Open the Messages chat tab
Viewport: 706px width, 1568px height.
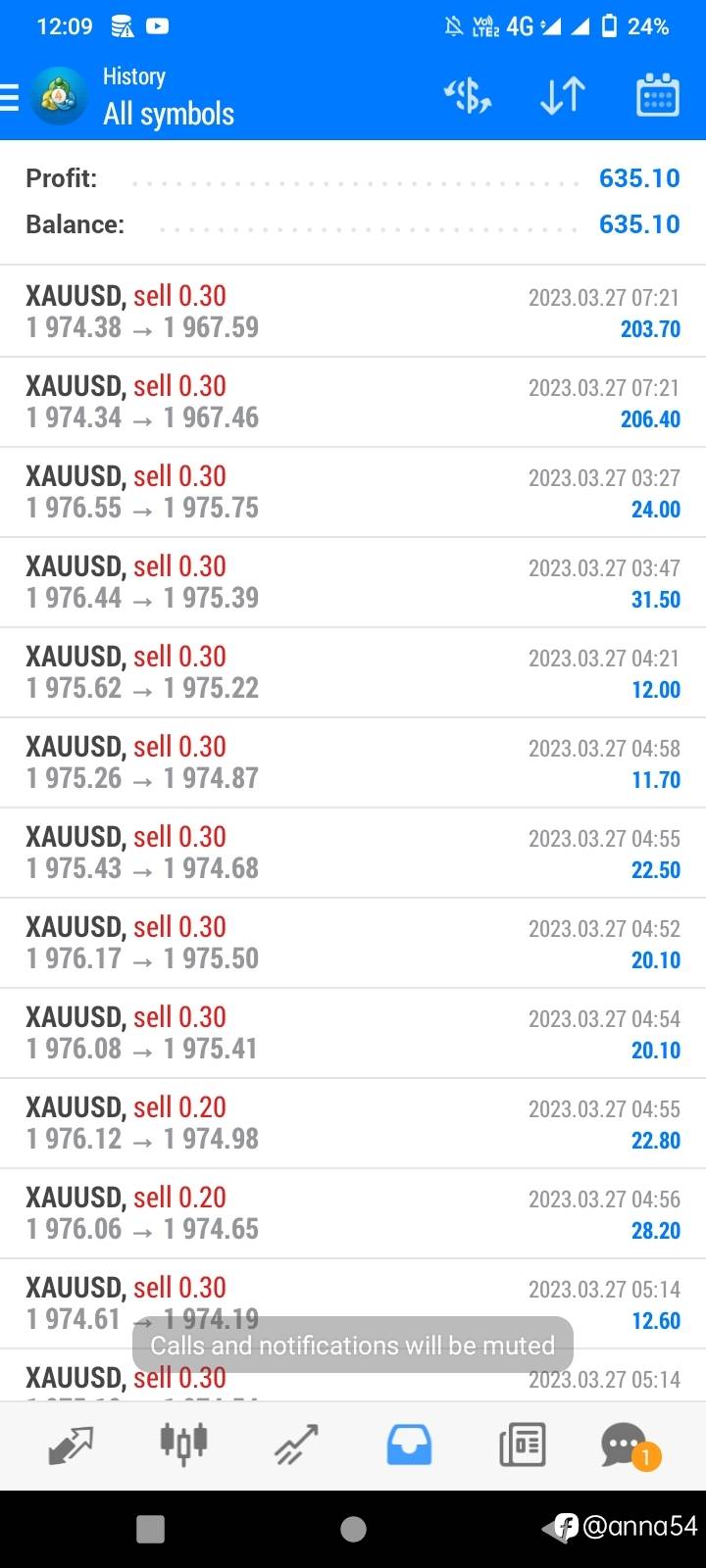coord(628,1445)
